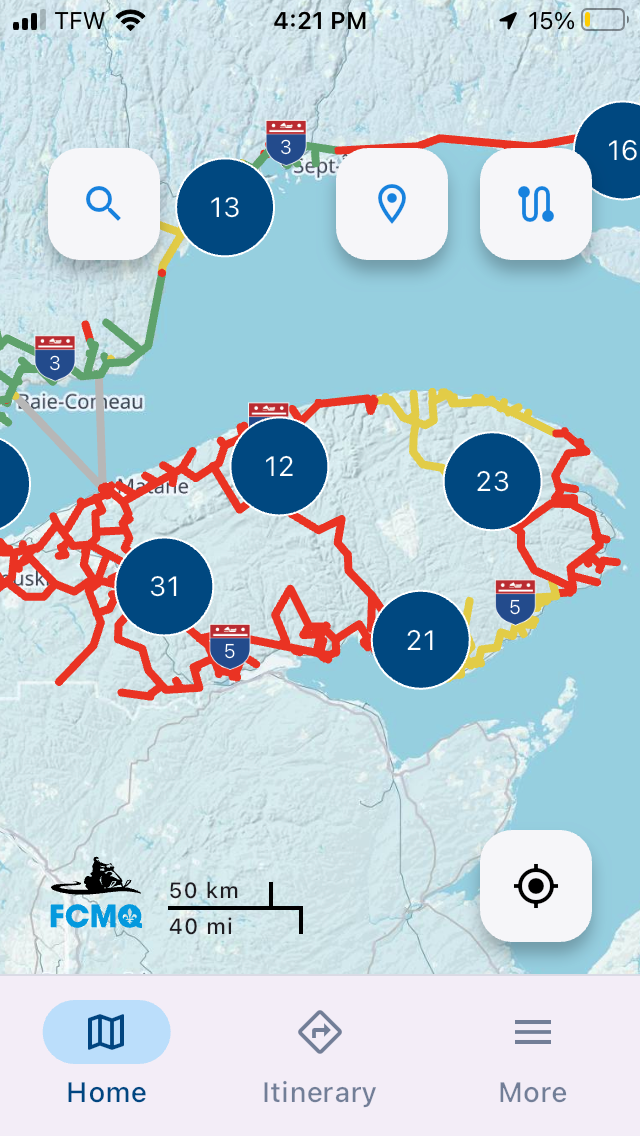Center map on my current location
The width and height of the screenshot is (640, 1136).
coord(536,885)
